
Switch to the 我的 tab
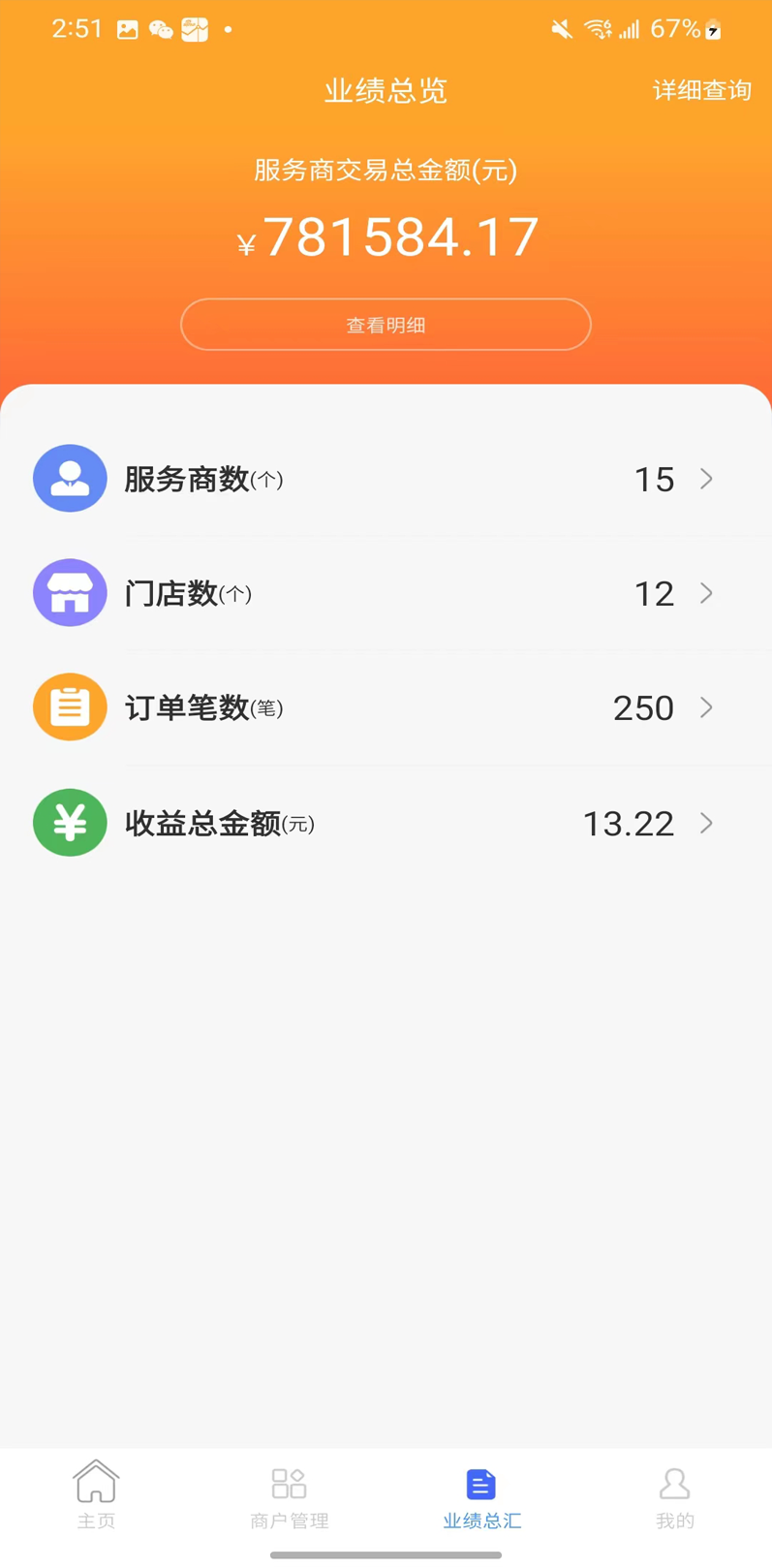click(675, 1497)
